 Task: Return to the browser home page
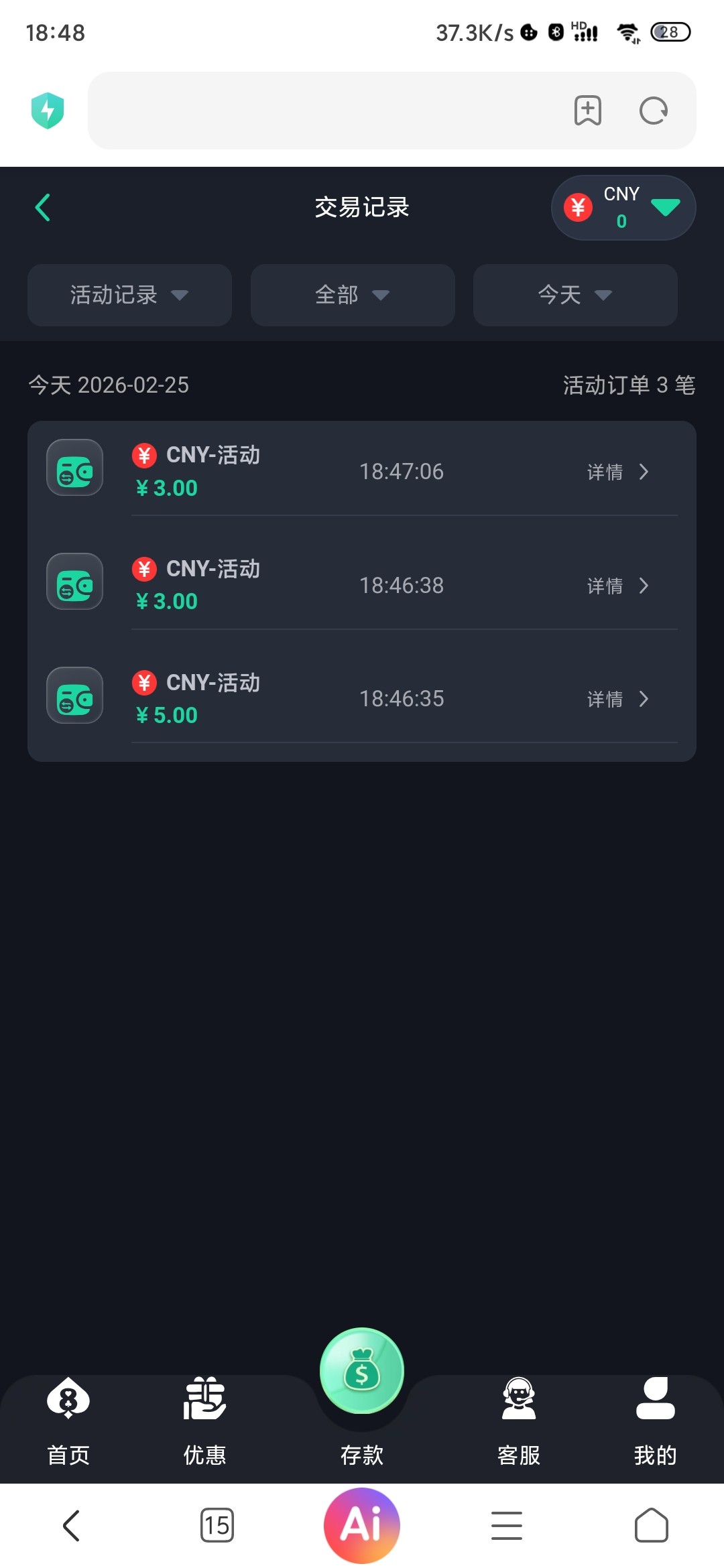652,1526
